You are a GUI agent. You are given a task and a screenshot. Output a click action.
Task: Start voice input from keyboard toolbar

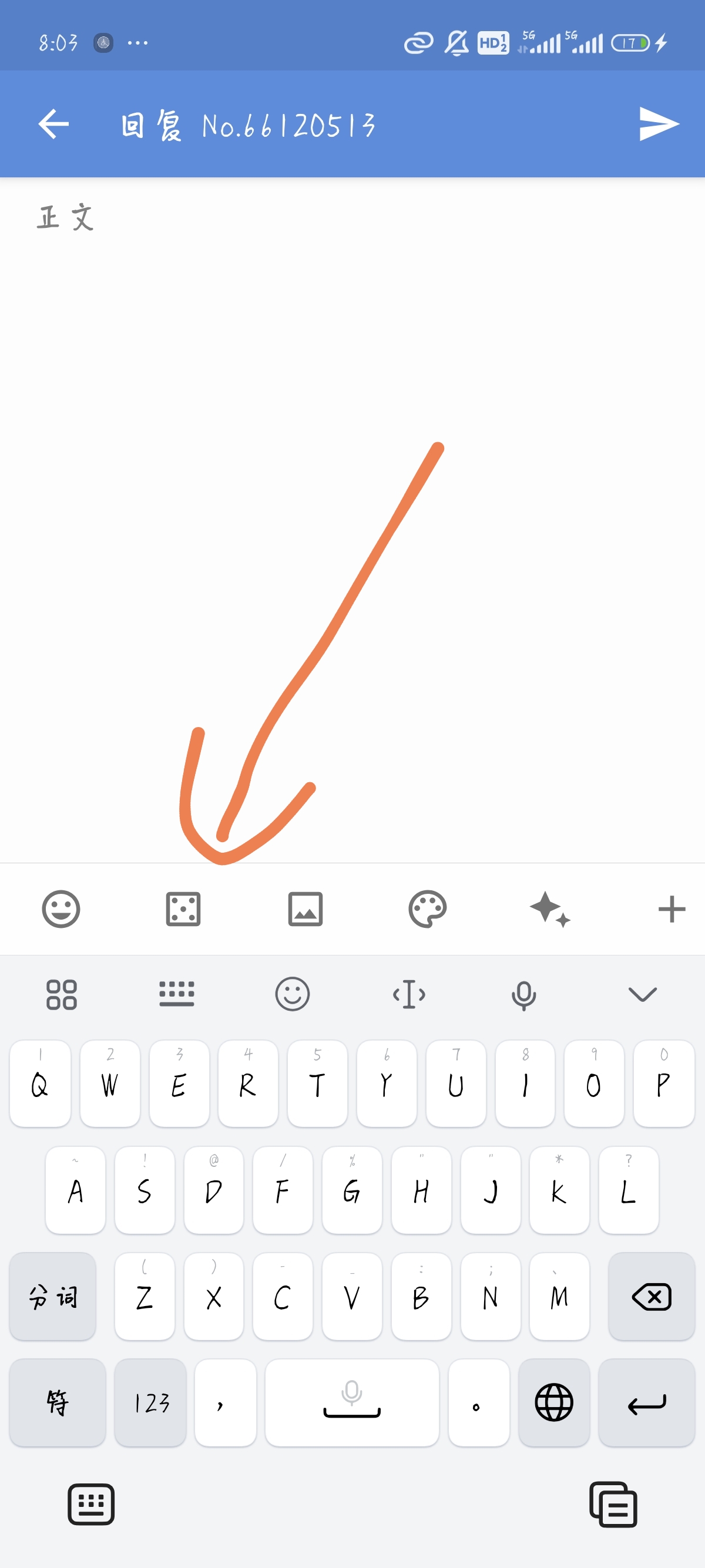click(x=523, y=995)
